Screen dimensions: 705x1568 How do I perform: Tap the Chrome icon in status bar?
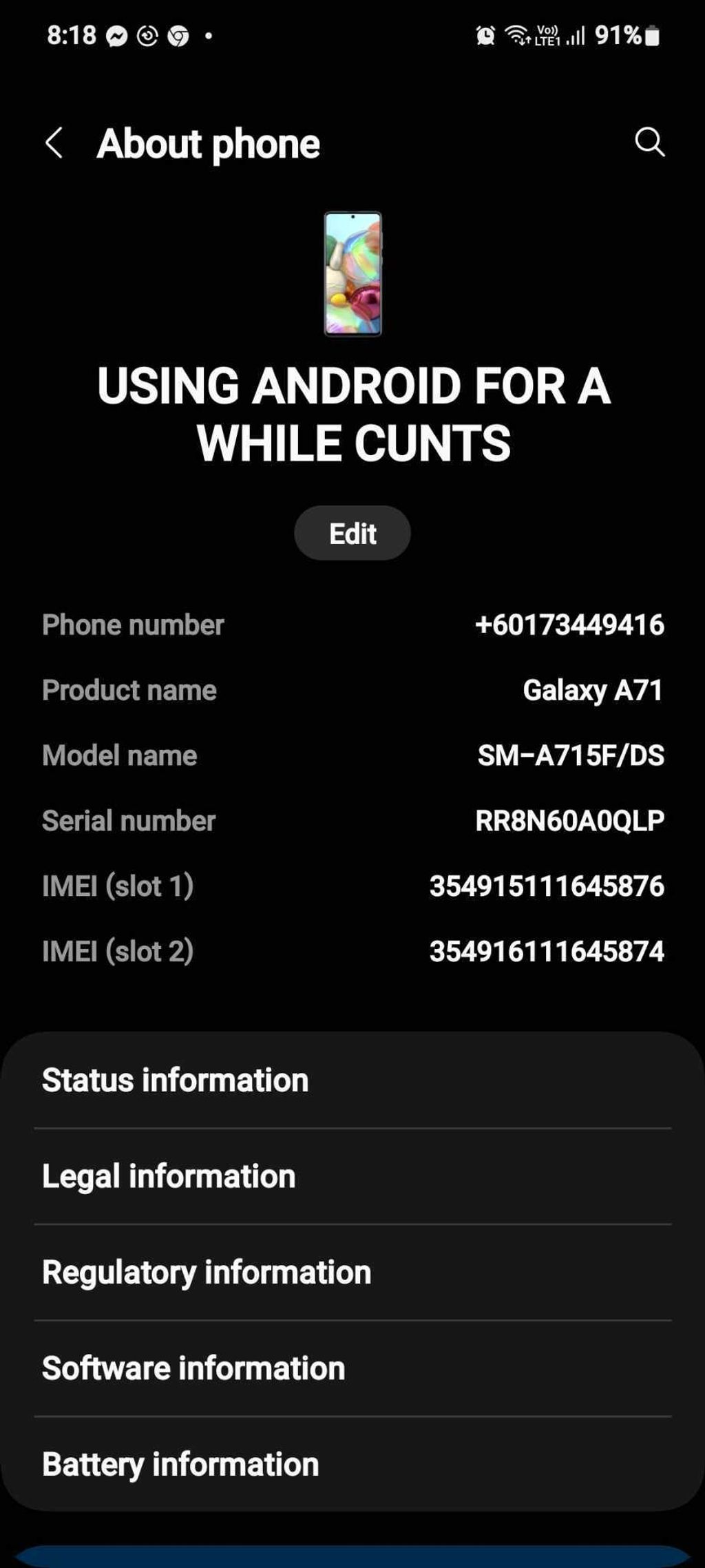(x=179, y=36)
